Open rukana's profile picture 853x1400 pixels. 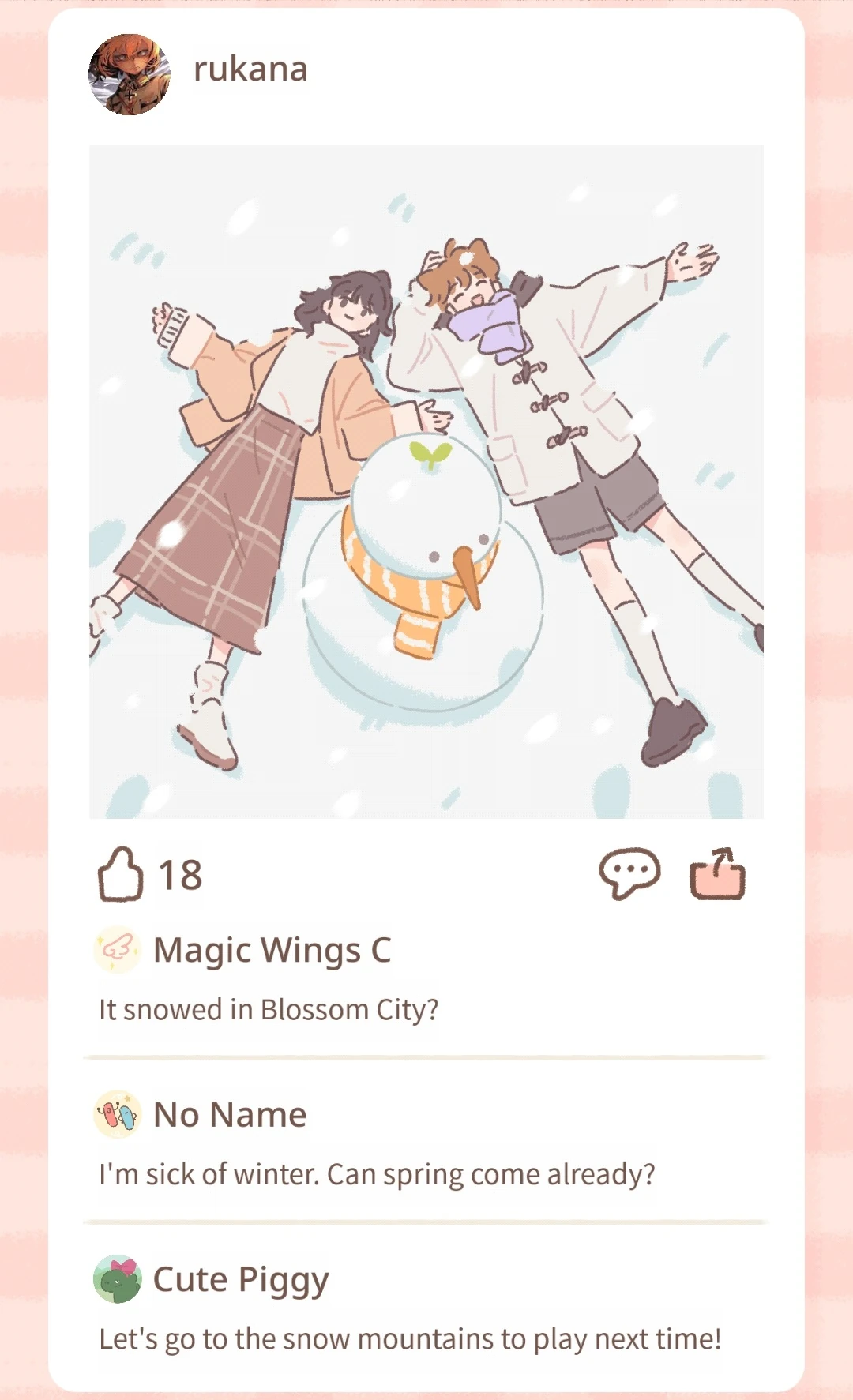(130, 74)
